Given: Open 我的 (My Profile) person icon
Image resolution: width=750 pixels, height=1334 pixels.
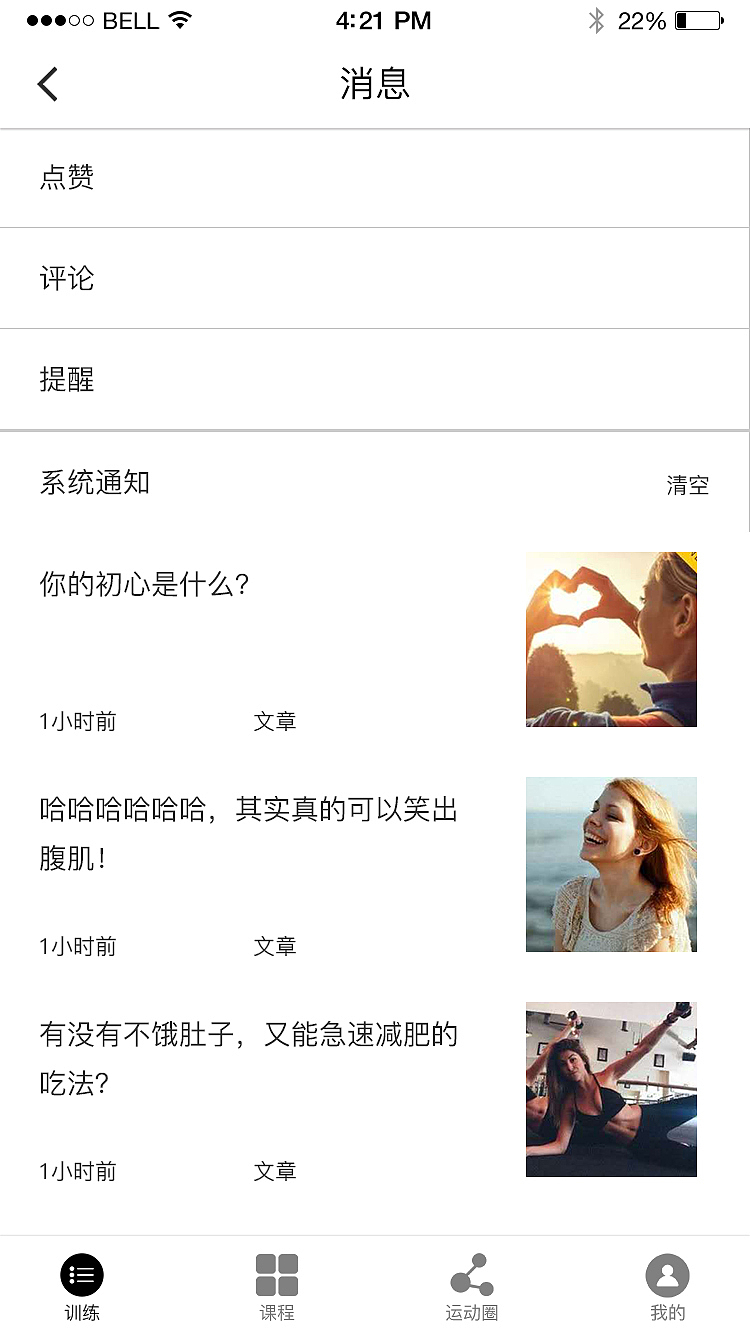Looking at the screenshot, I should point(667,1274).
